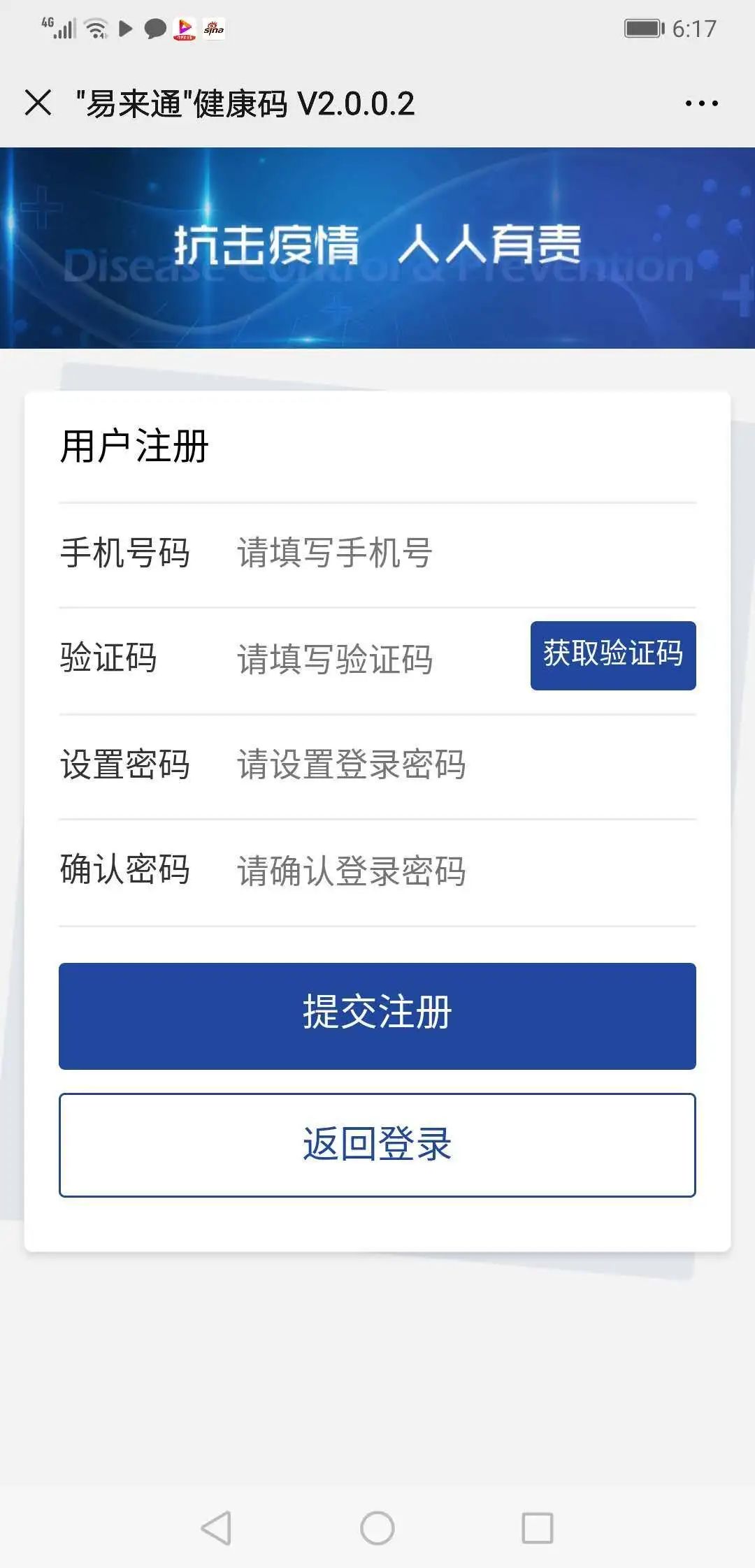Close the 易来通健康码 mini-program
The height and width of the screenshot is (1568, 755).
(38, 103)
